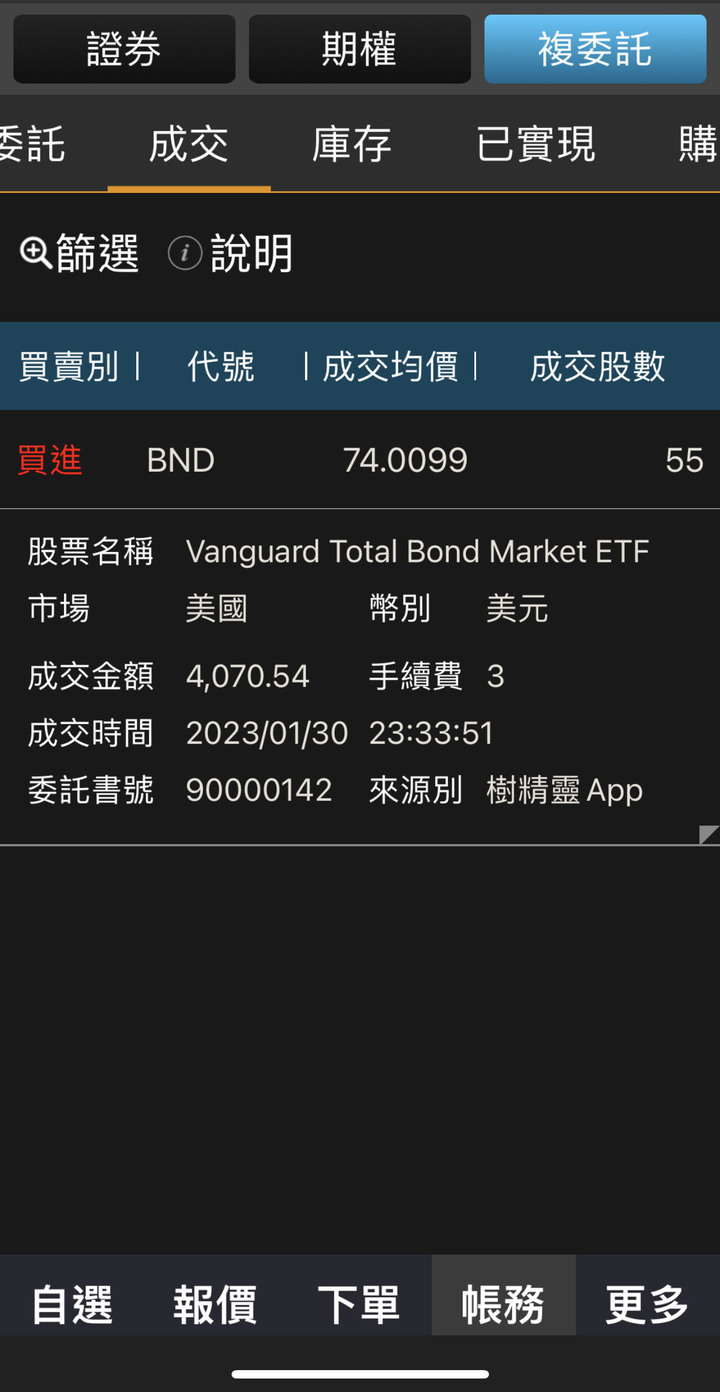The height and width of the screenshot is (1392, 720).
Task: Open the 更多 menu
Action: (x=647, y=1304)
